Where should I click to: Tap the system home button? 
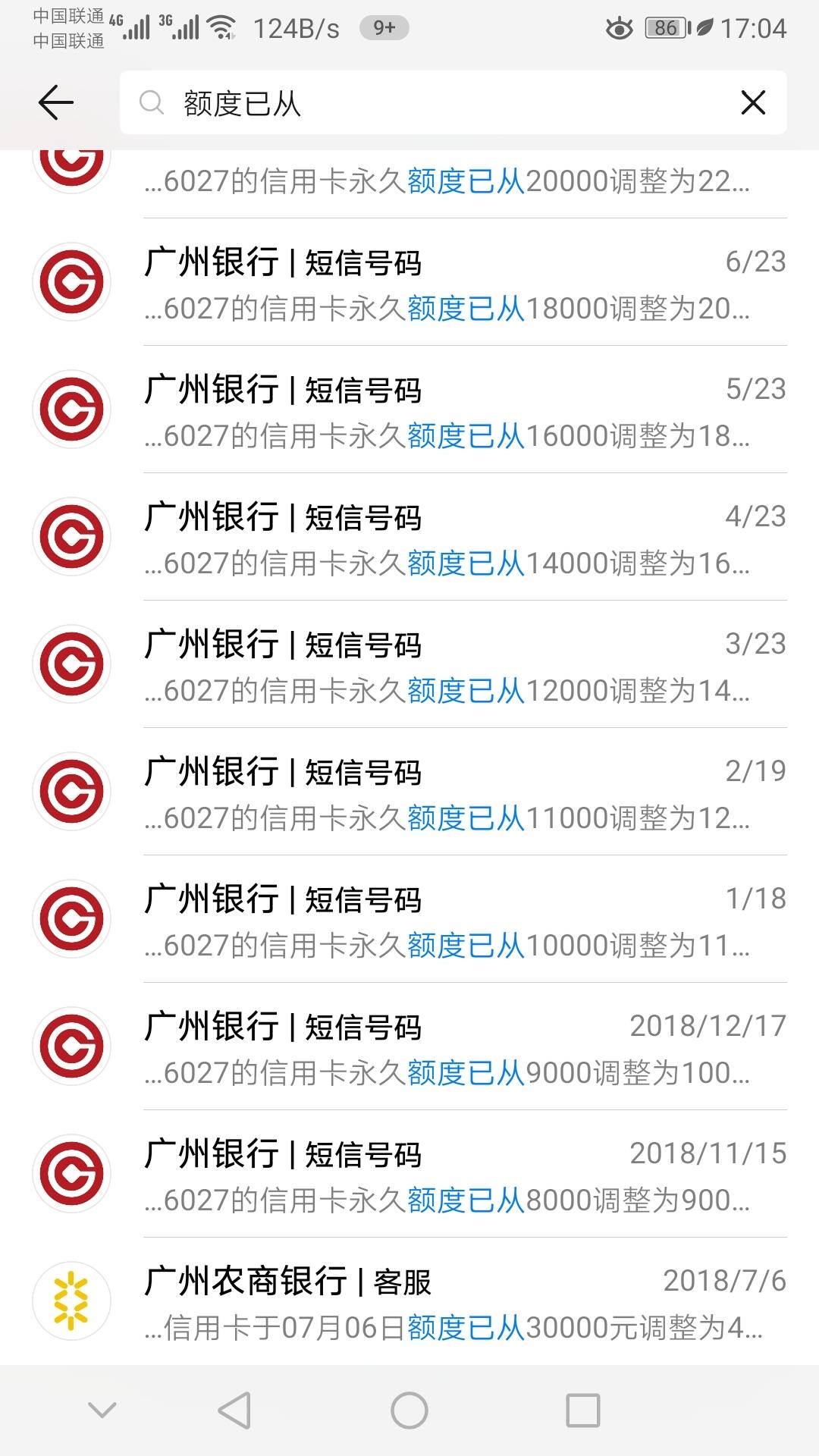[x=409, y=1410]
